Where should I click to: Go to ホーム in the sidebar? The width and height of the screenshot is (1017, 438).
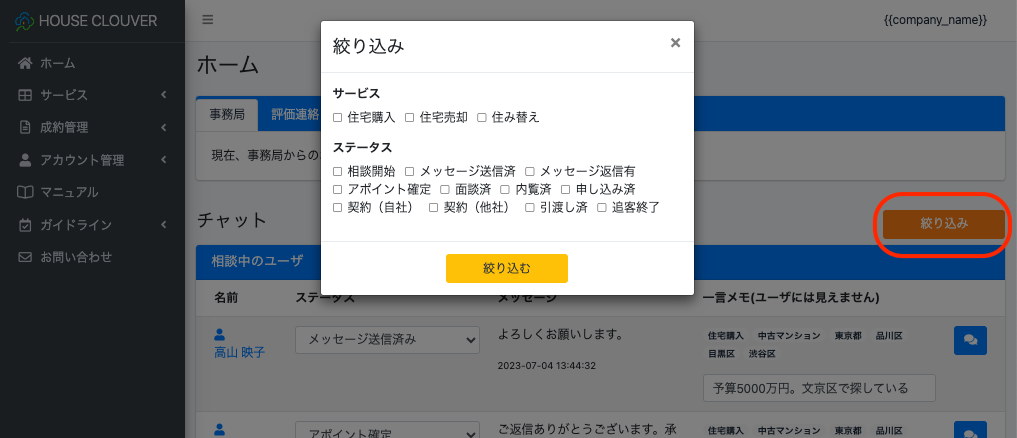[x=57, y=63]
